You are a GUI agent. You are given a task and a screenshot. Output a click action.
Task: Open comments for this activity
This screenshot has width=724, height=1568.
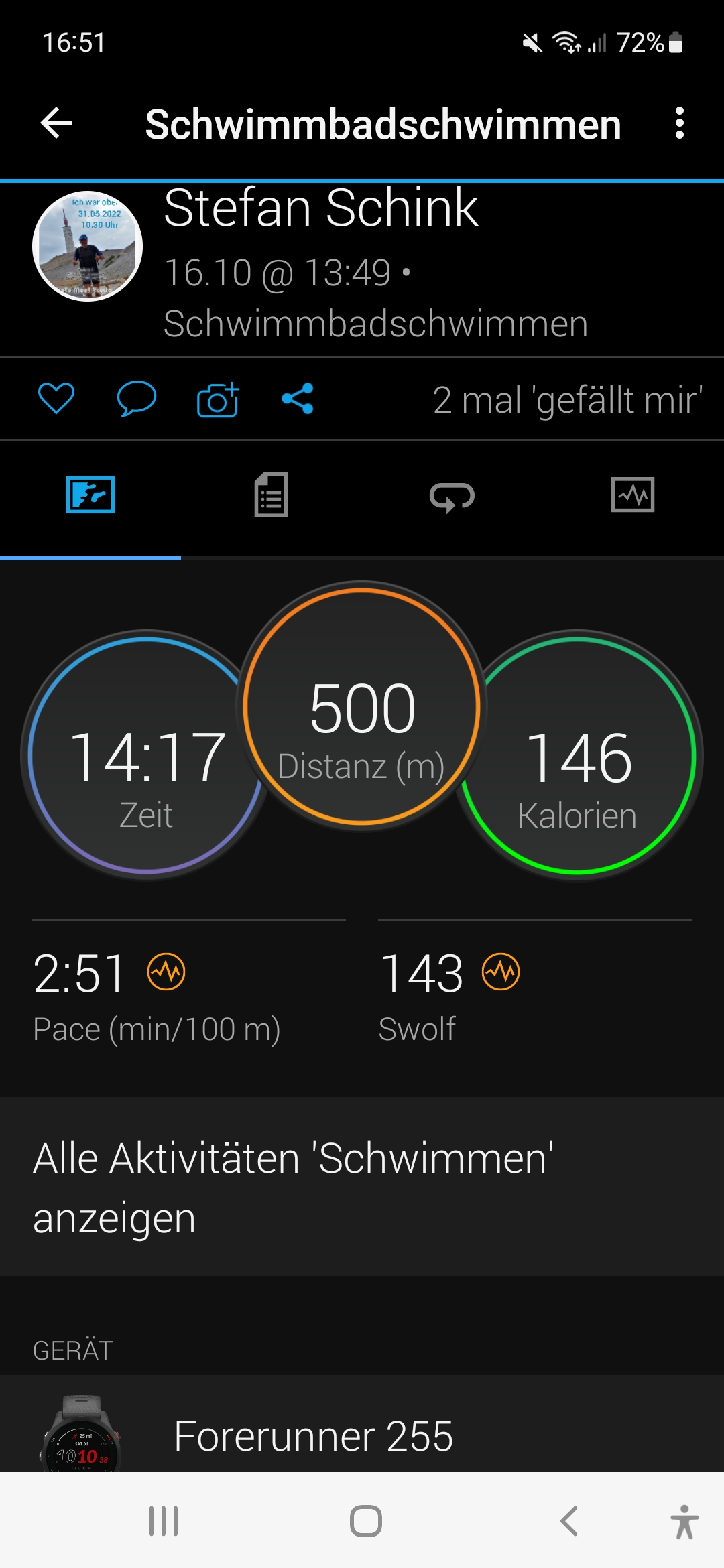(x=136, y=399)
